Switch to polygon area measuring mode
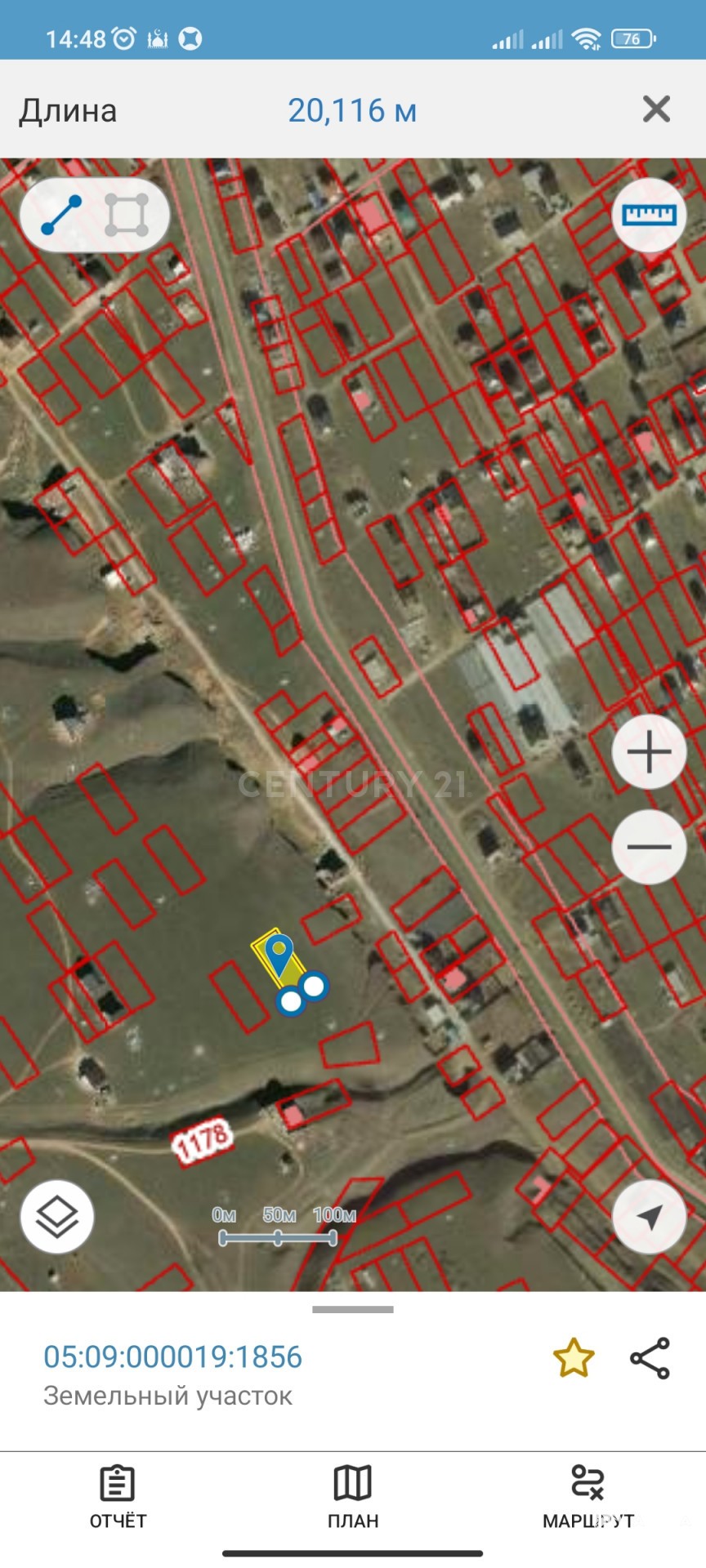The width and height of the screenshot is (706, 1568). pyautogui.click(x=127, y=215)
